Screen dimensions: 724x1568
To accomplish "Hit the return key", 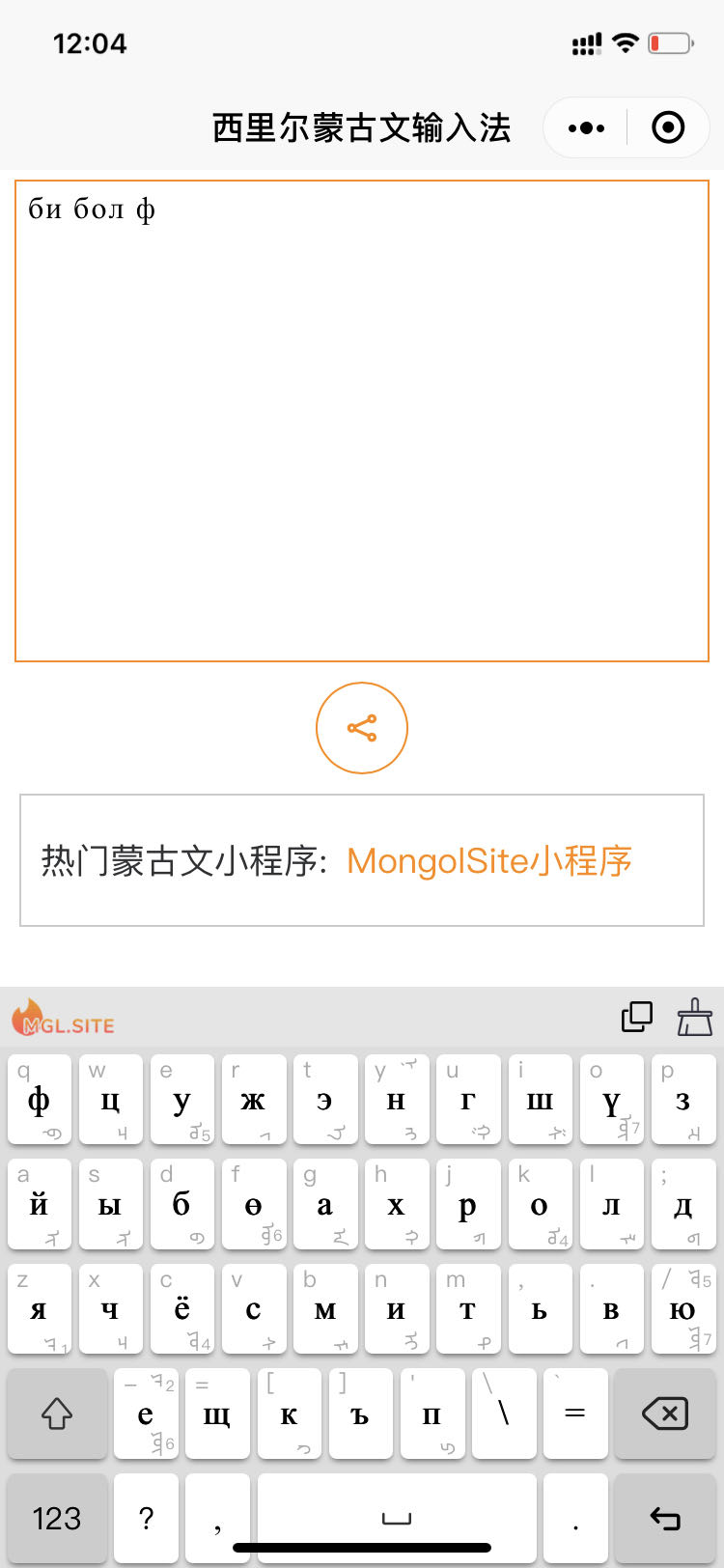I will tap(665, 1518).
